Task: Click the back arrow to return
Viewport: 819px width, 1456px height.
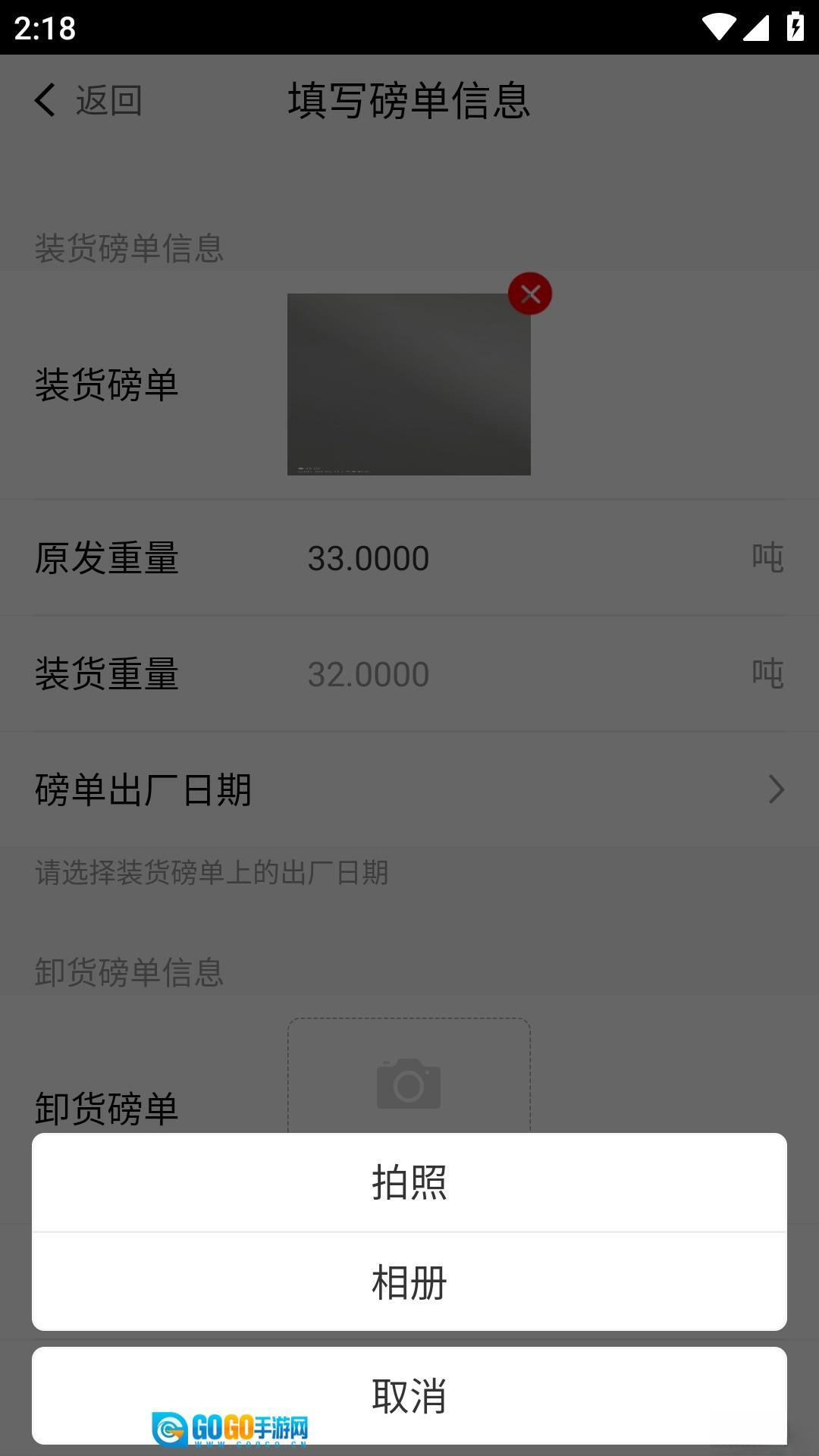Action: coord(45,101)
